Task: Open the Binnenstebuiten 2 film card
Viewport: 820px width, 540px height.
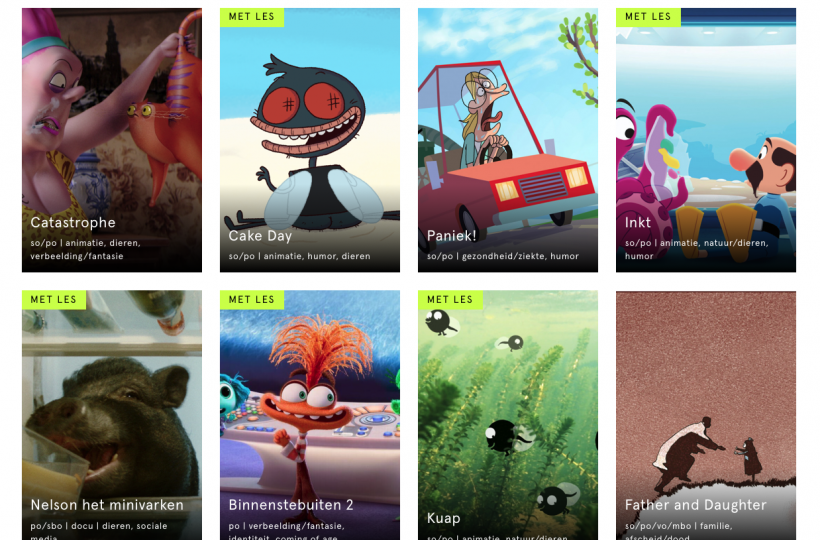Action: (x=310, y=416)
